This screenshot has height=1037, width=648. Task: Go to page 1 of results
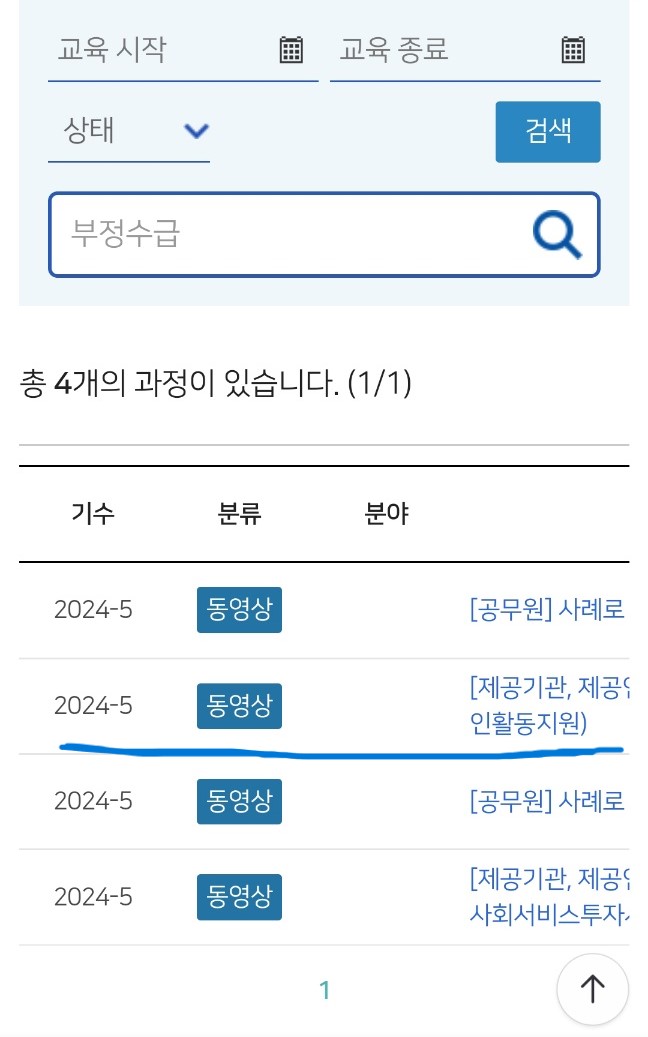coord(324,990)
